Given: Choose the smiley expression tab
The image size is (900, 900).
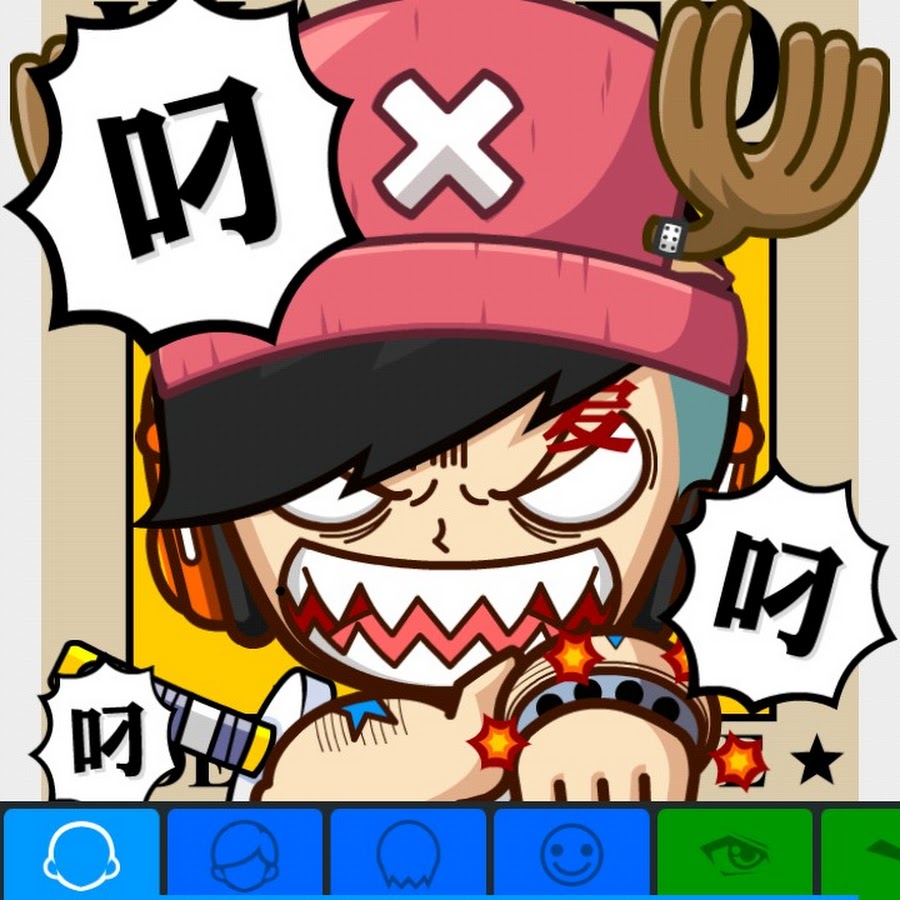Looking at the screenshot, I should (571, 853).
